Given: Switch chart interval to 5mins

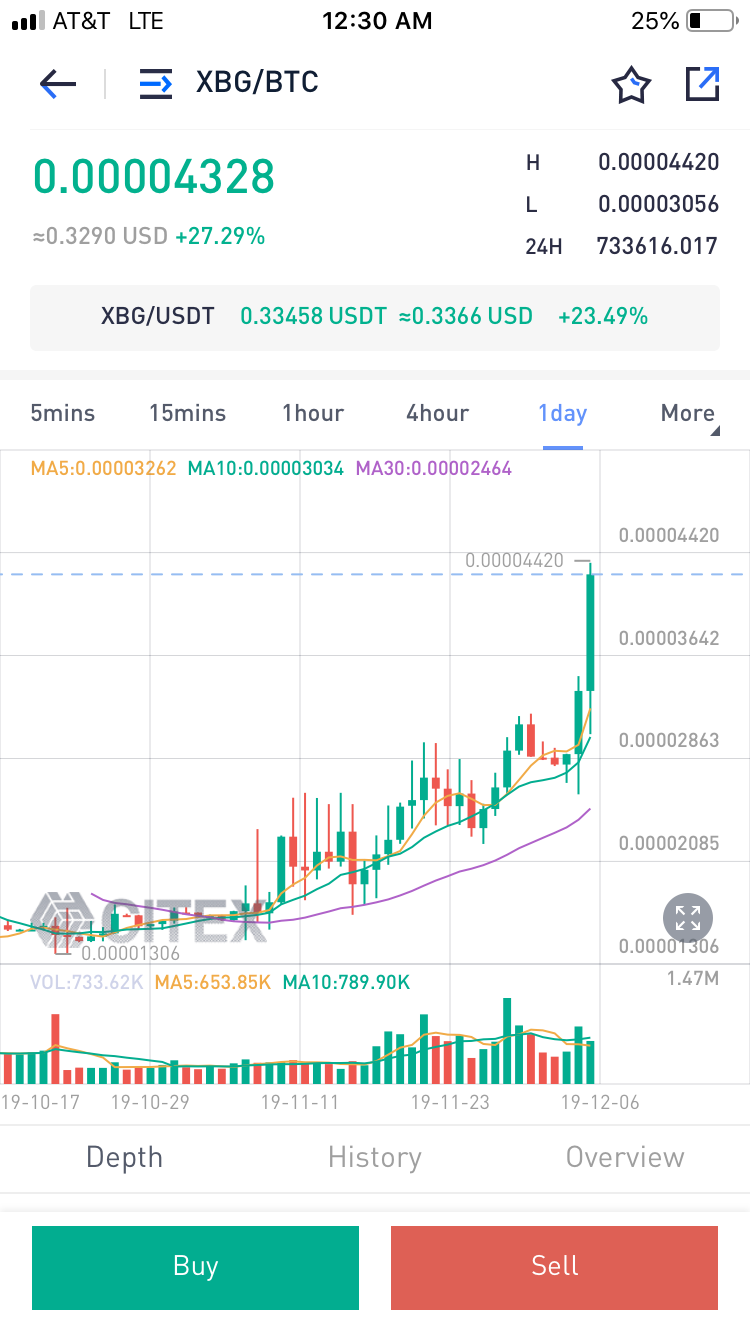Looking at the screenshot, I should (x=62, y=413).
